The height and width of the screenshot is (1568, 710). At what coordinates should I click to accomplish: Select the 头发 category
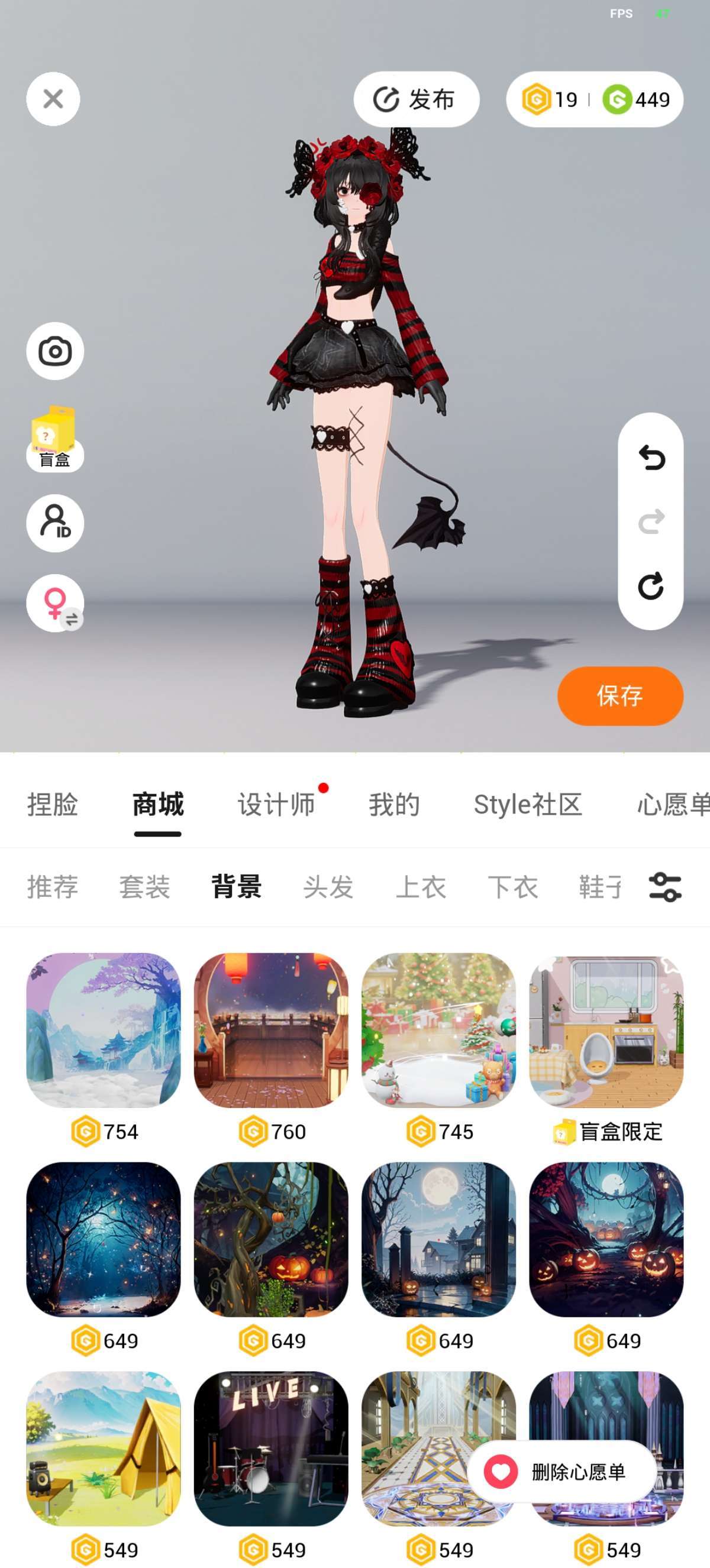click(328, 886)
